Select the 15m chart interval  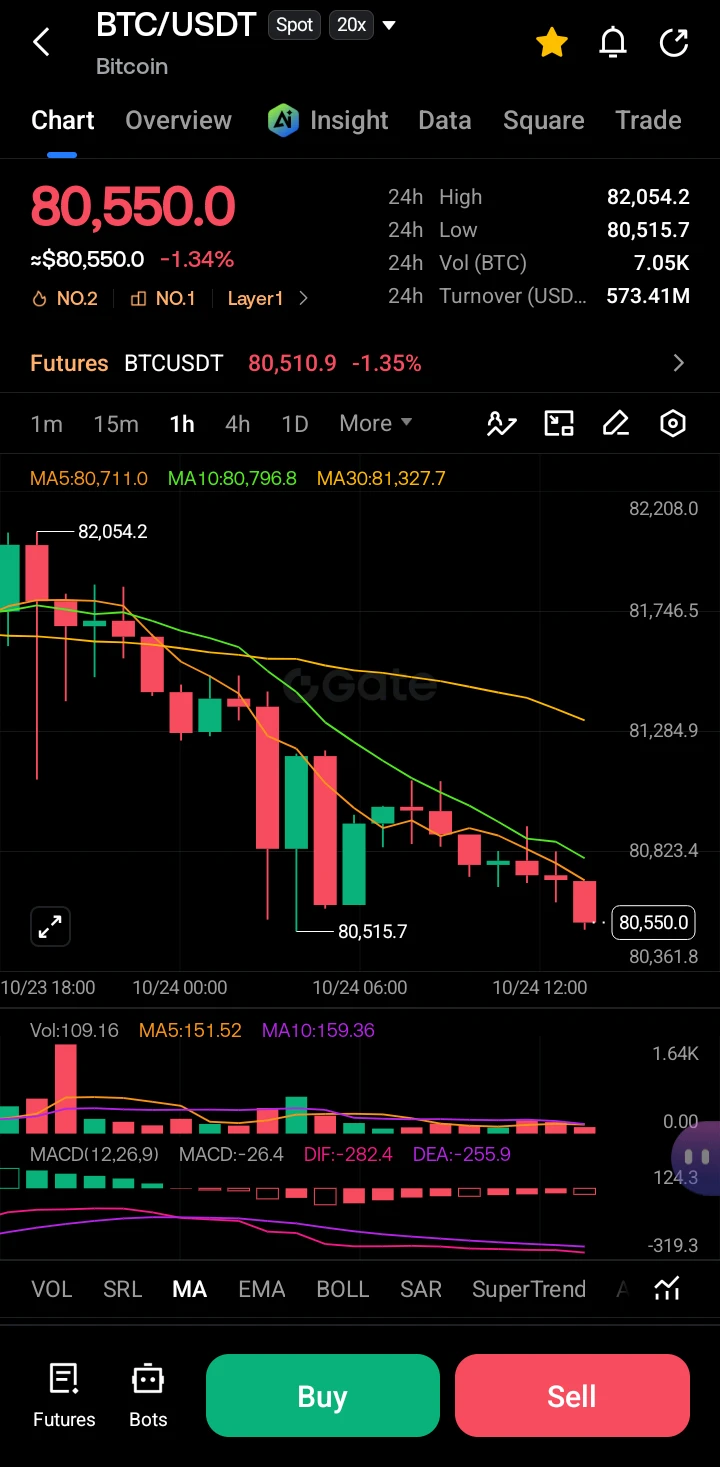pyautogui.click(x=116, y=424)
